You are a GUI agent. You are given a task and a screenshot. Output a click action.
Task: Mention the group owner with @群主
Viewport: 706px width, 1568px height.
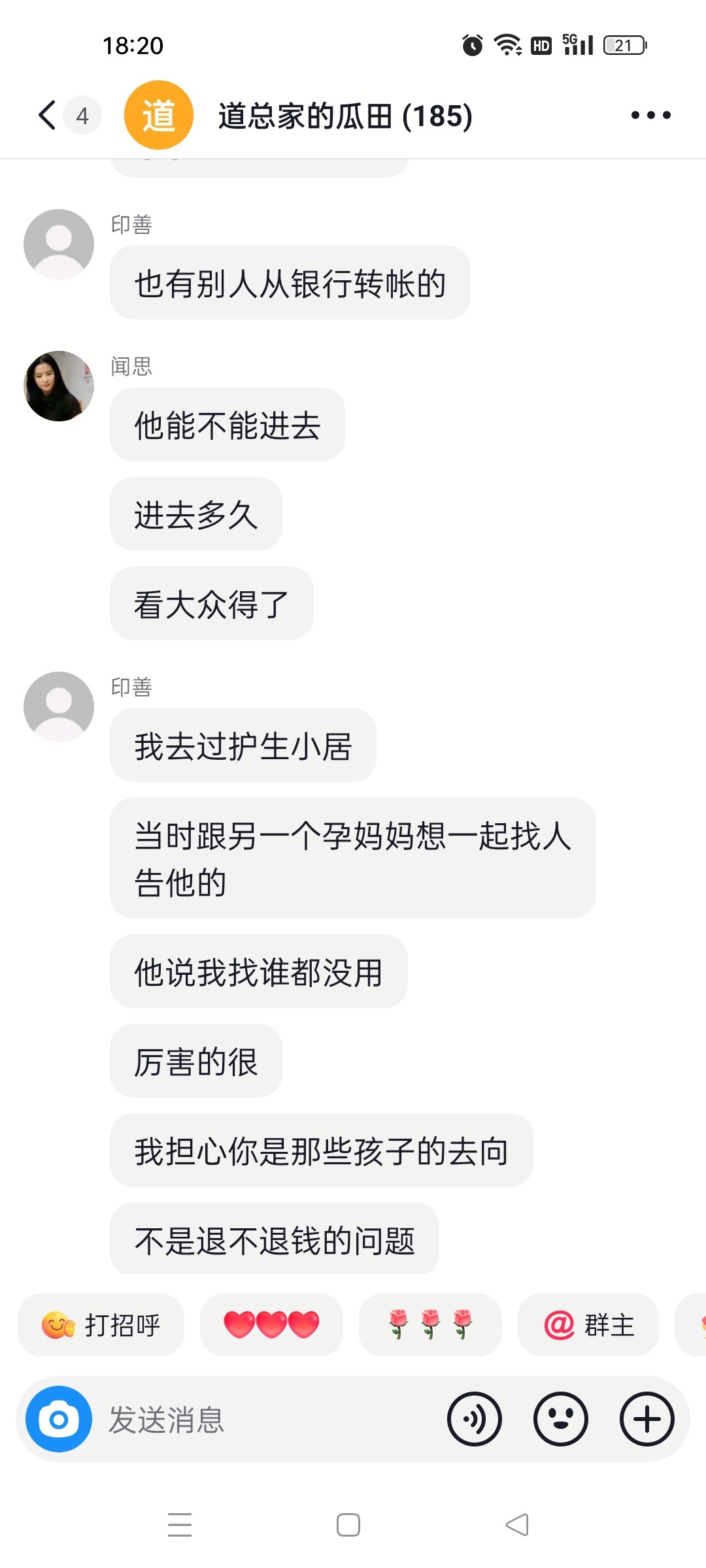[x=588, y=1325]
